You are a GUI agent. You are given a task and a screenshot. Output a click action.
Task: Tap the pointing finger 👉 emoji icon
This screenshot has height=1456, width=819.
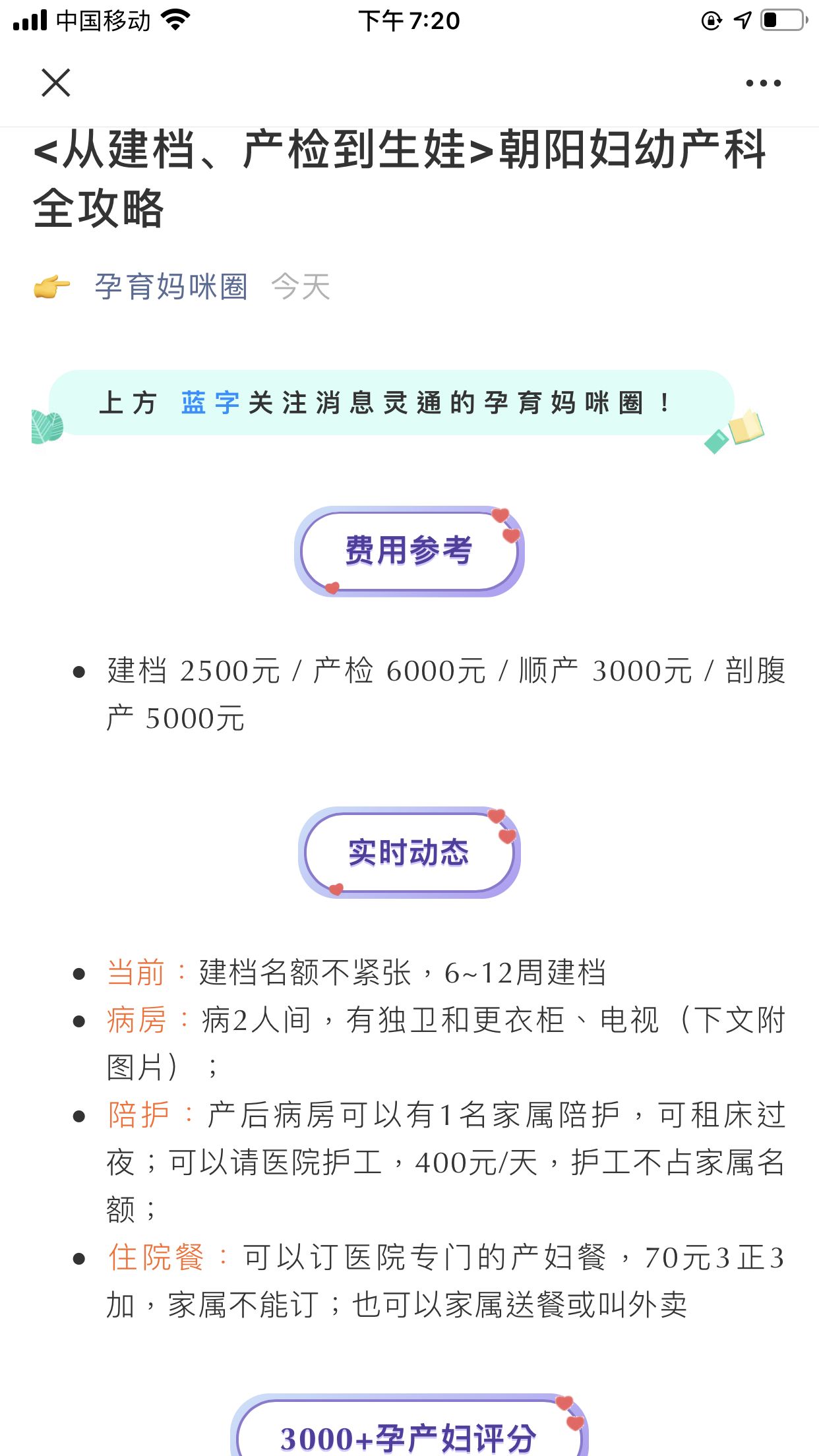[51, 287]
